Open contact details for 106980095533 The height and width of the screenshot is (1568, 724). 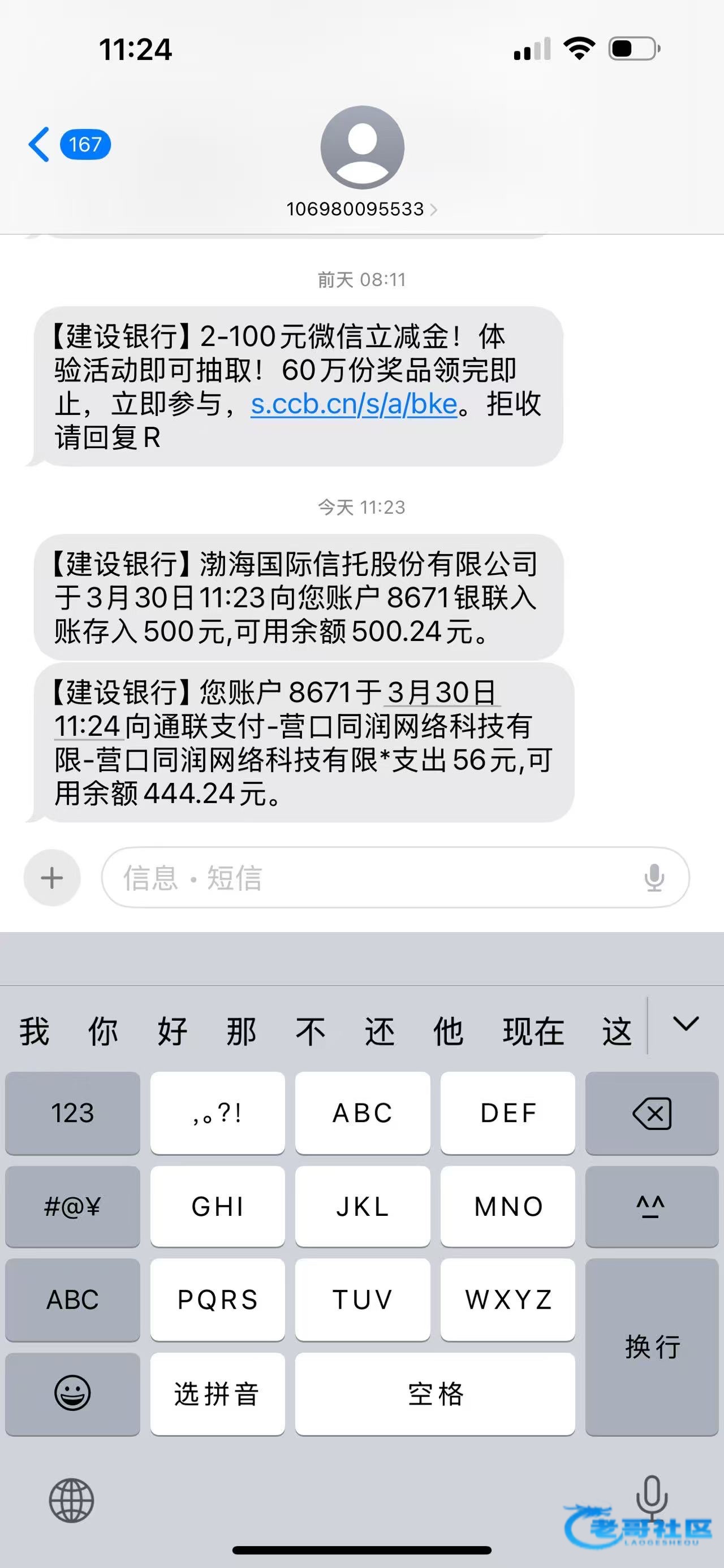[361, 209]
